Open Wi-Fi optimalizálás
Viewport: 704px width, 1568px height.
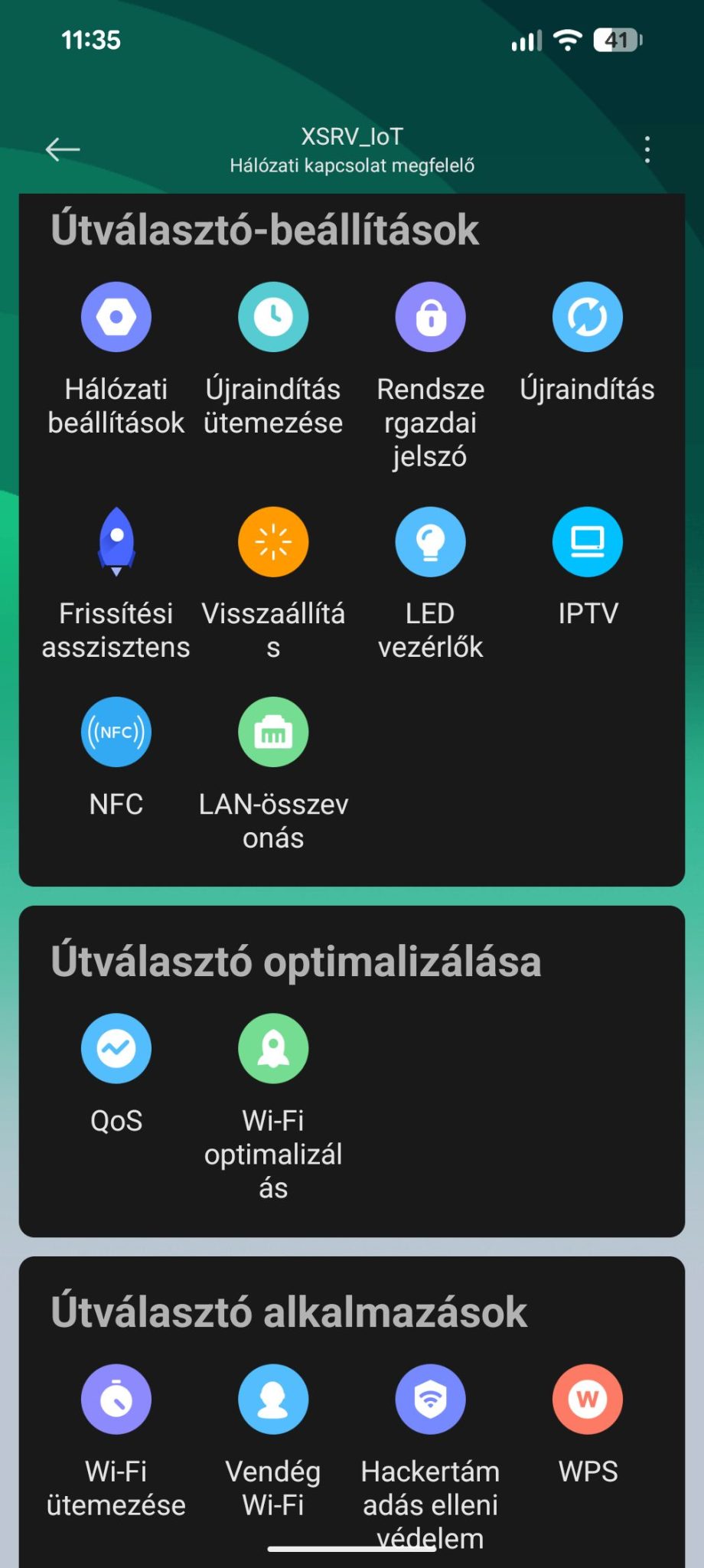click(273, 1048)
